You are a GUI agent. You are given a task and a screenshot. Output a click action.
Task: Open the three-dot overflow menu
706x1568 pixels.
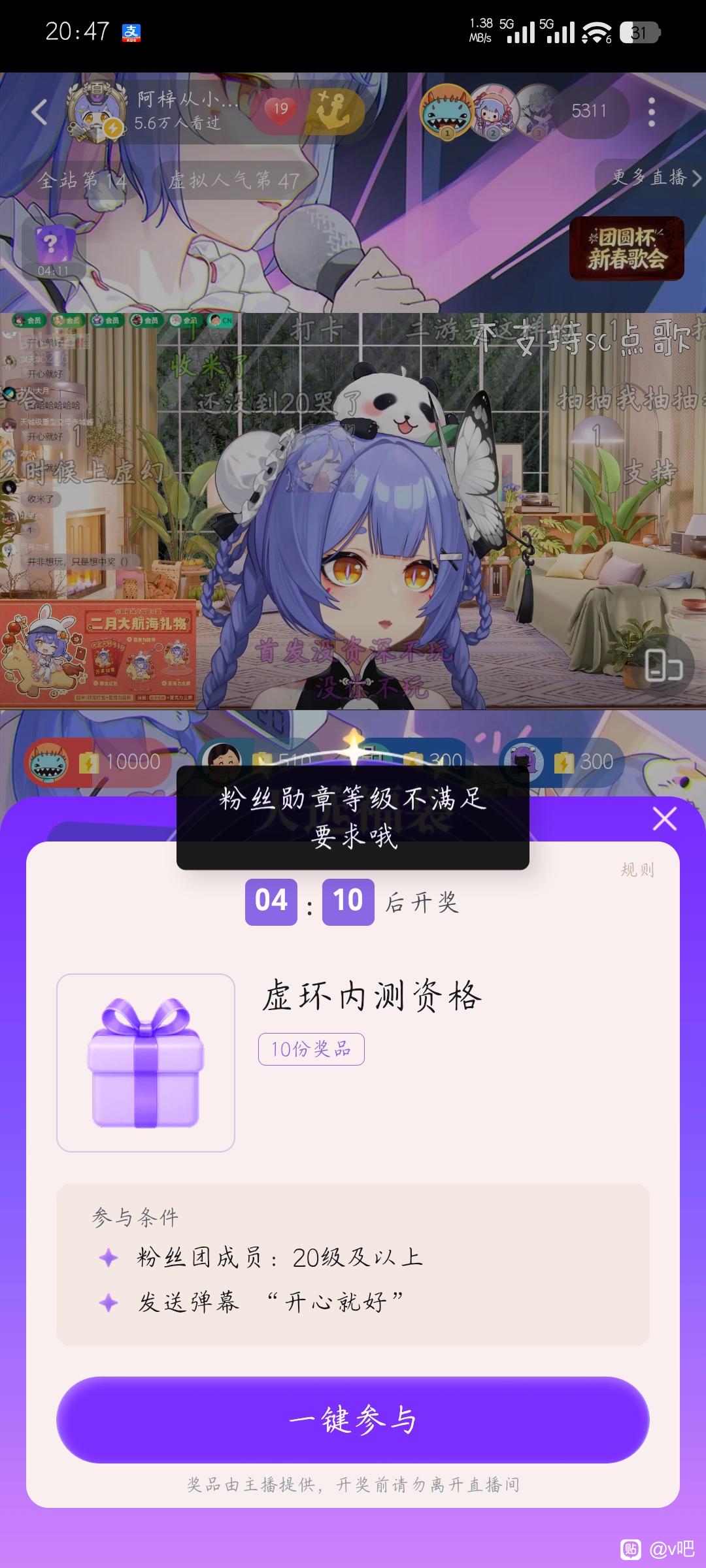(x=651, y=112)
